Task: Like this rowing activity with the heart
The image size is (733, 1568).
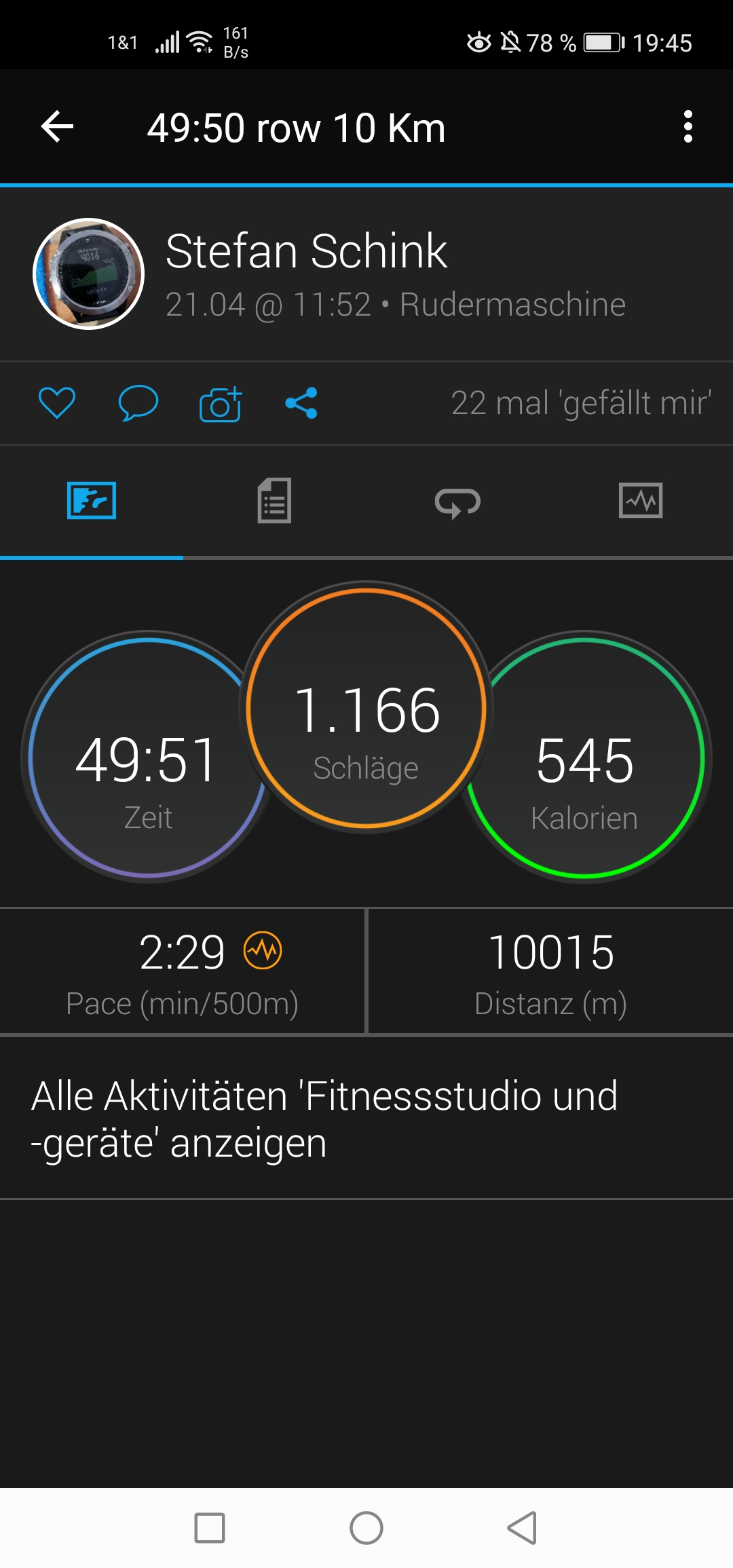Action: (x=57, y=403)
